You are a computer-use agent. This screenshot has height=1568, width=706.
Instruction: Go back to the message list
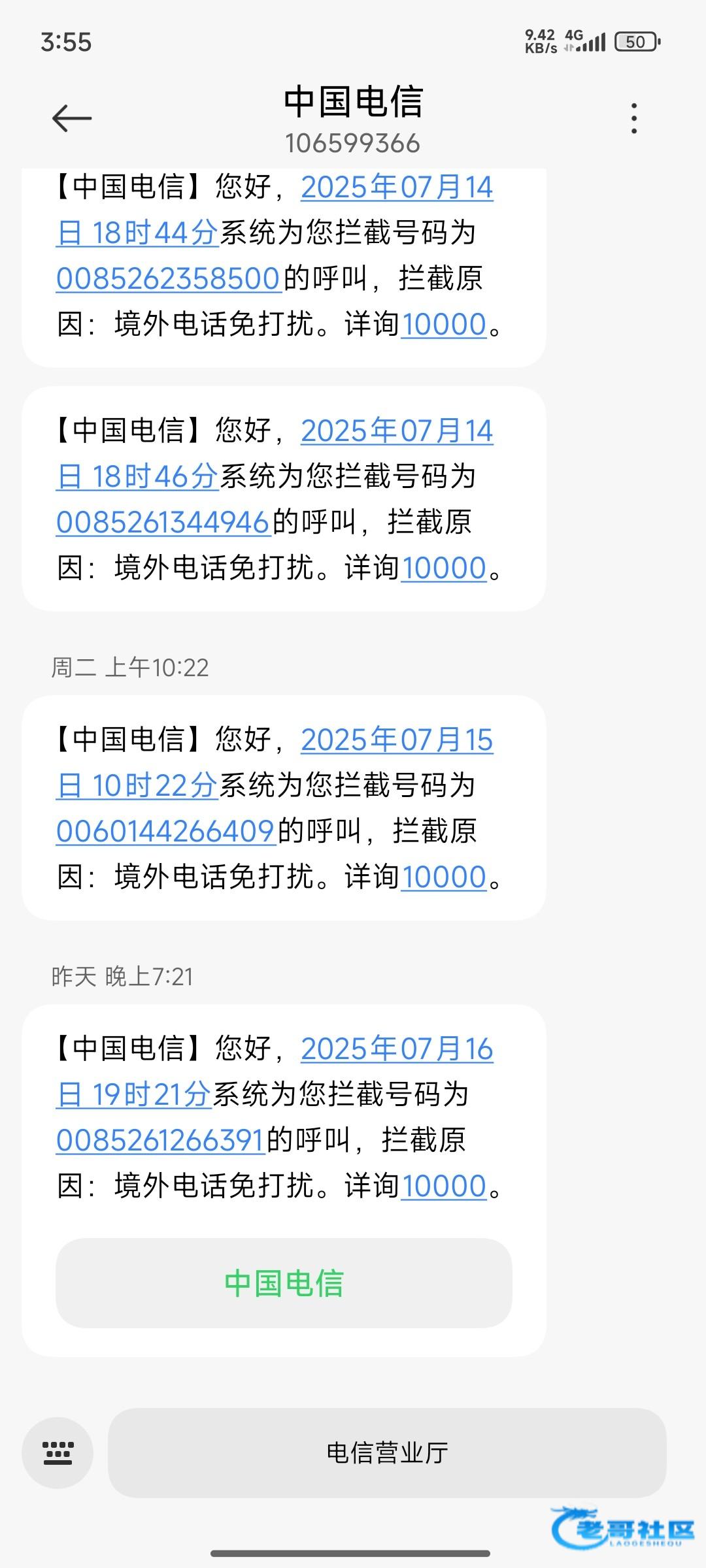point(71,118)
